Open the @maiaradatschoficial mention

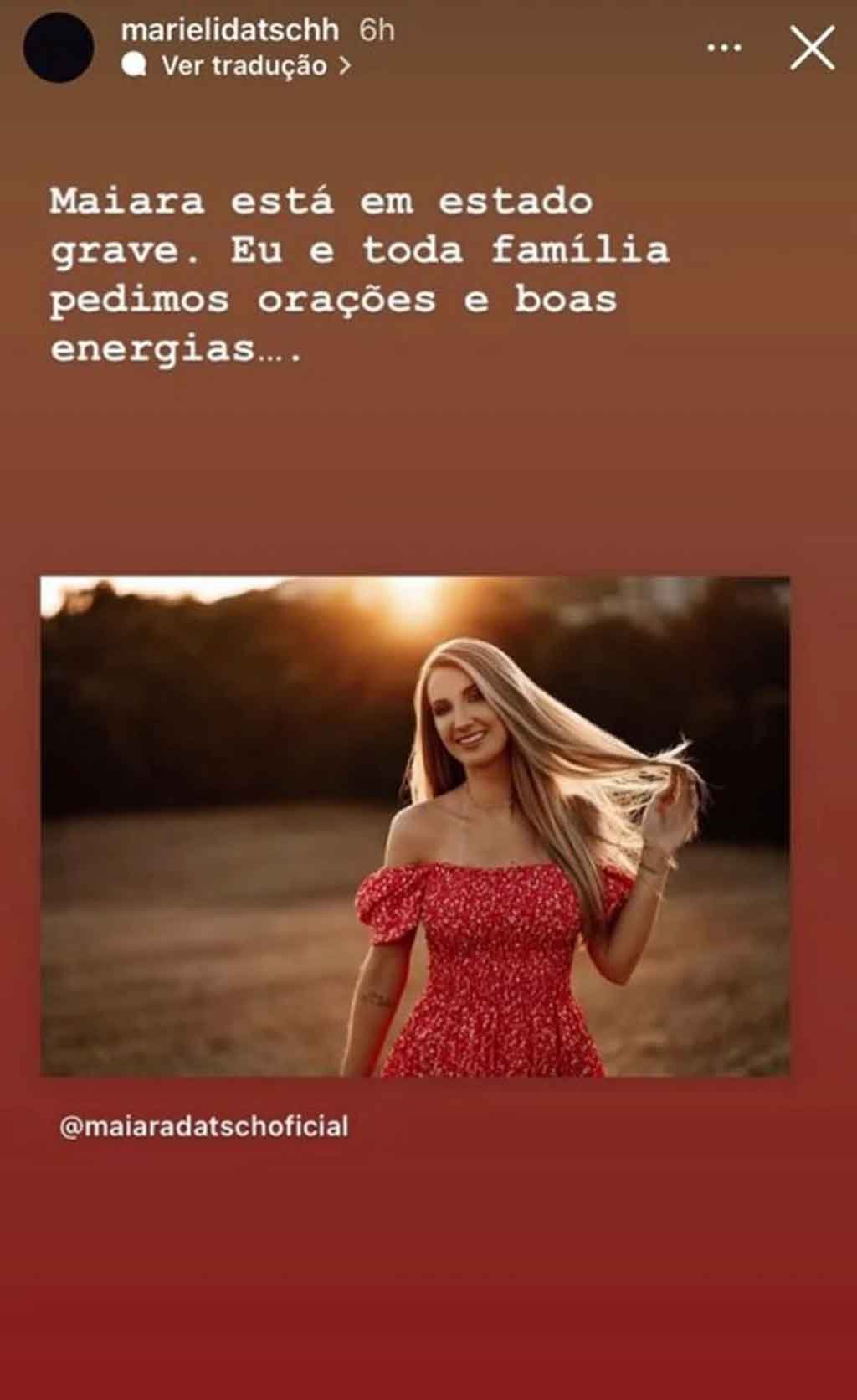[x=203, y=1126]
